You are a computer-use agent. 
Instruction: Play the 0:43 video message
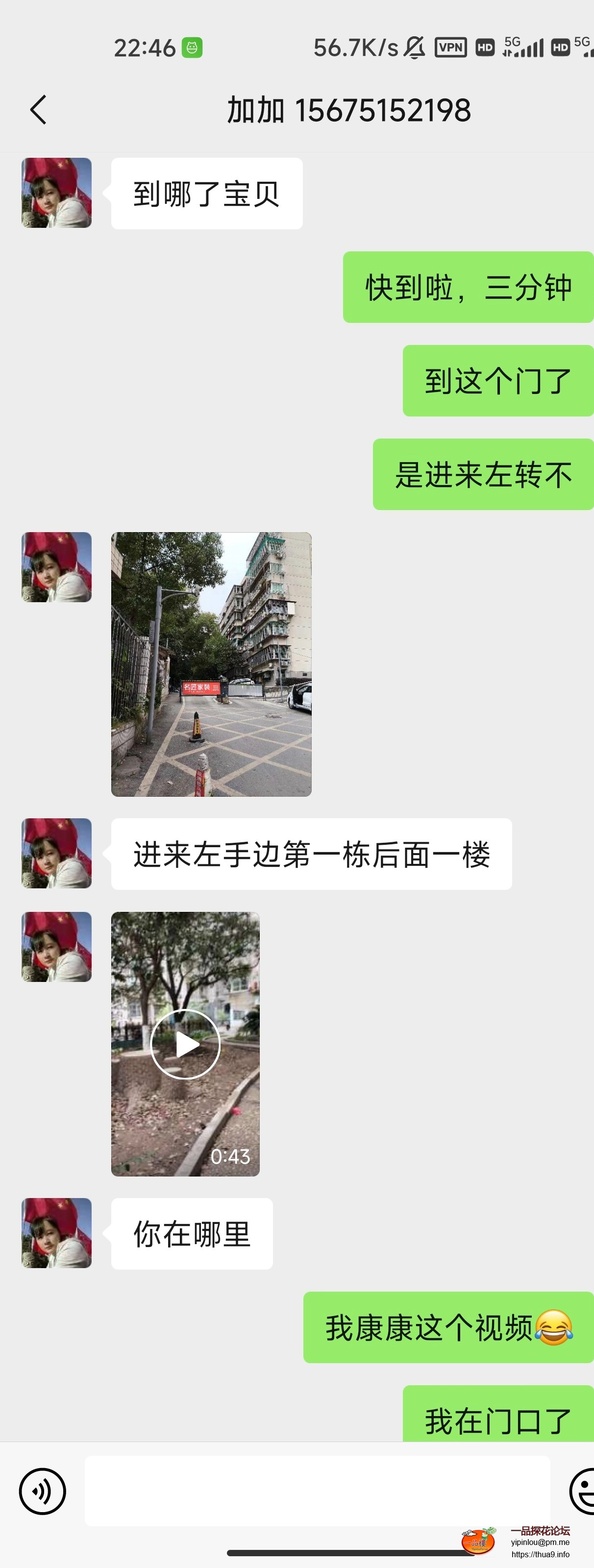pyautogui.click(x=185, y=1044)
